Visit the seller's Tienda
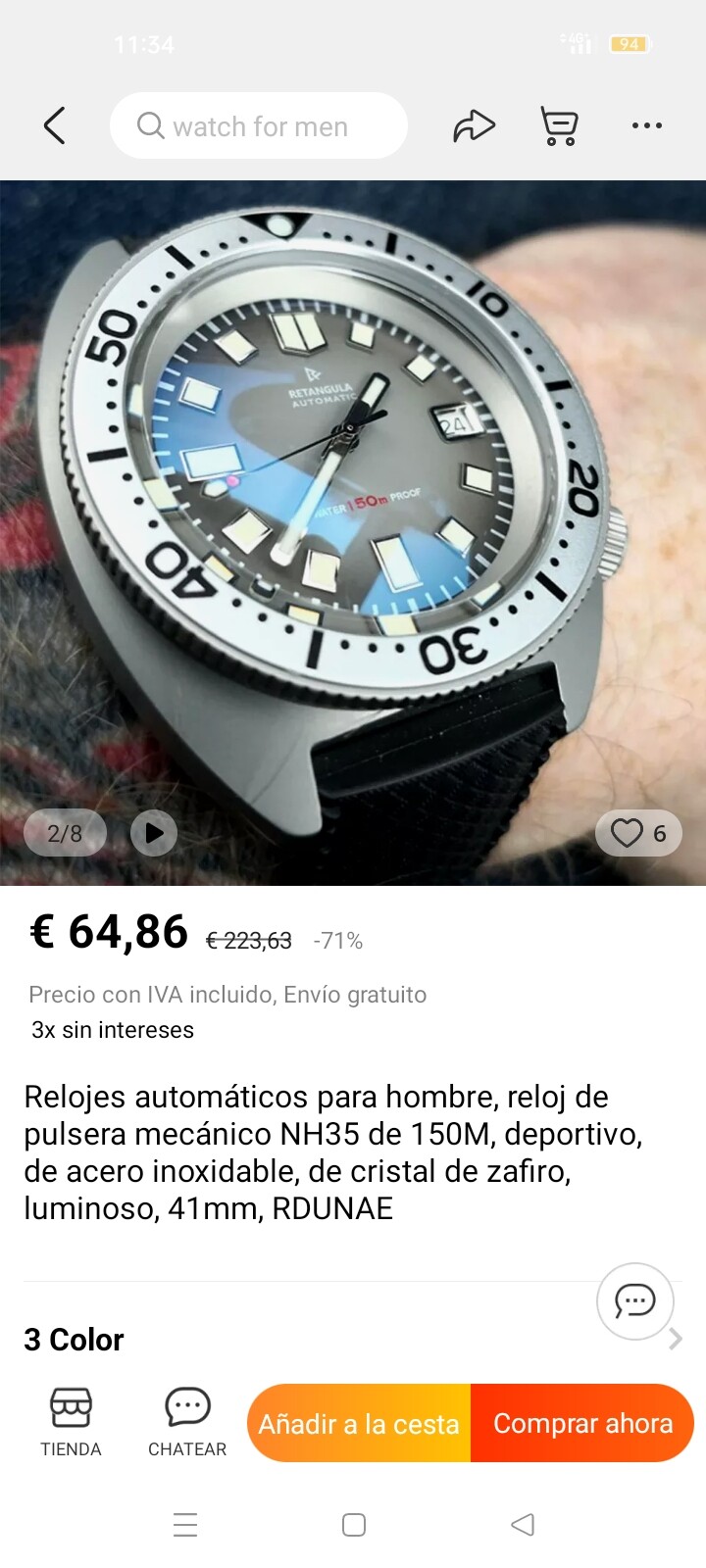Screen dimensions: 706x1568 pos(71,1423)
